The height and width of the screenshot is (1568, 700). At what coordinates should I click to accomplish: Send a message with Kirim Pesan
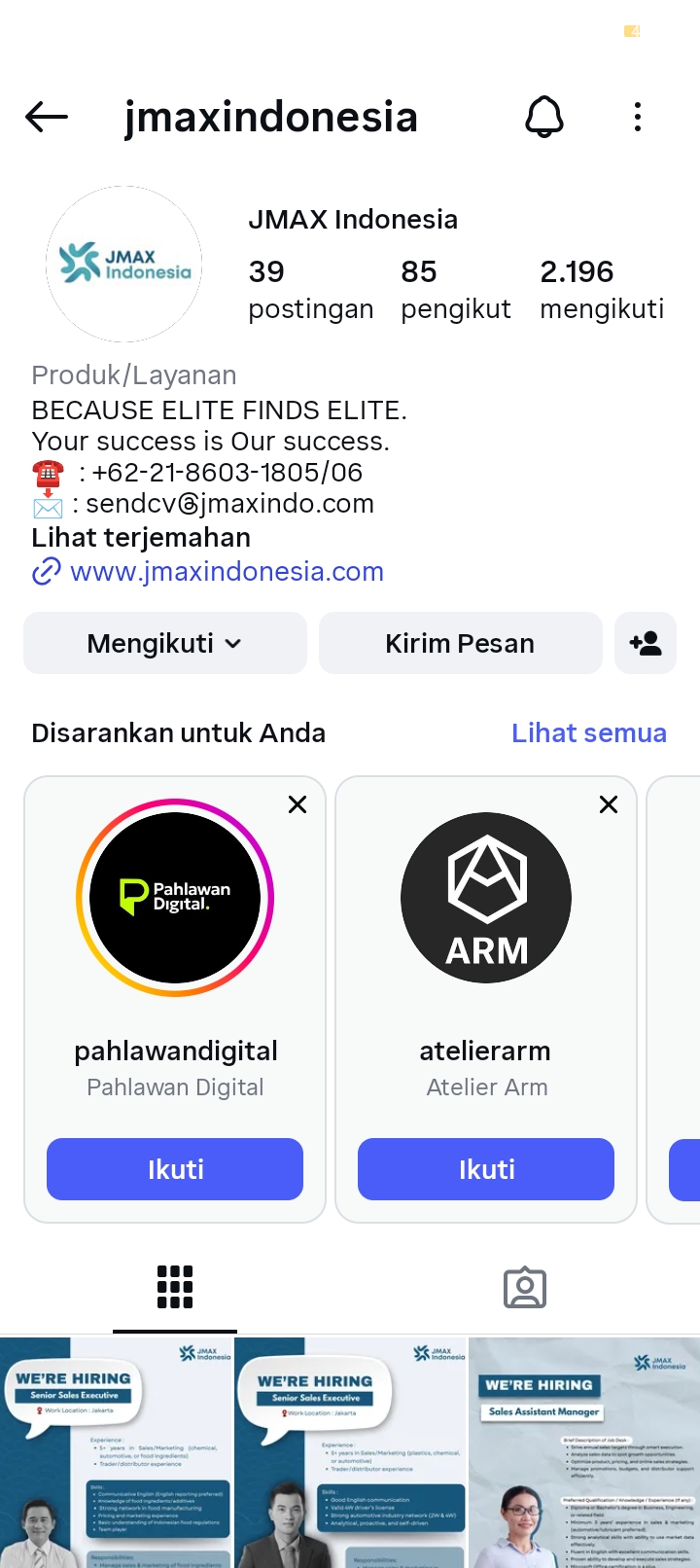(x=460, y=643)
